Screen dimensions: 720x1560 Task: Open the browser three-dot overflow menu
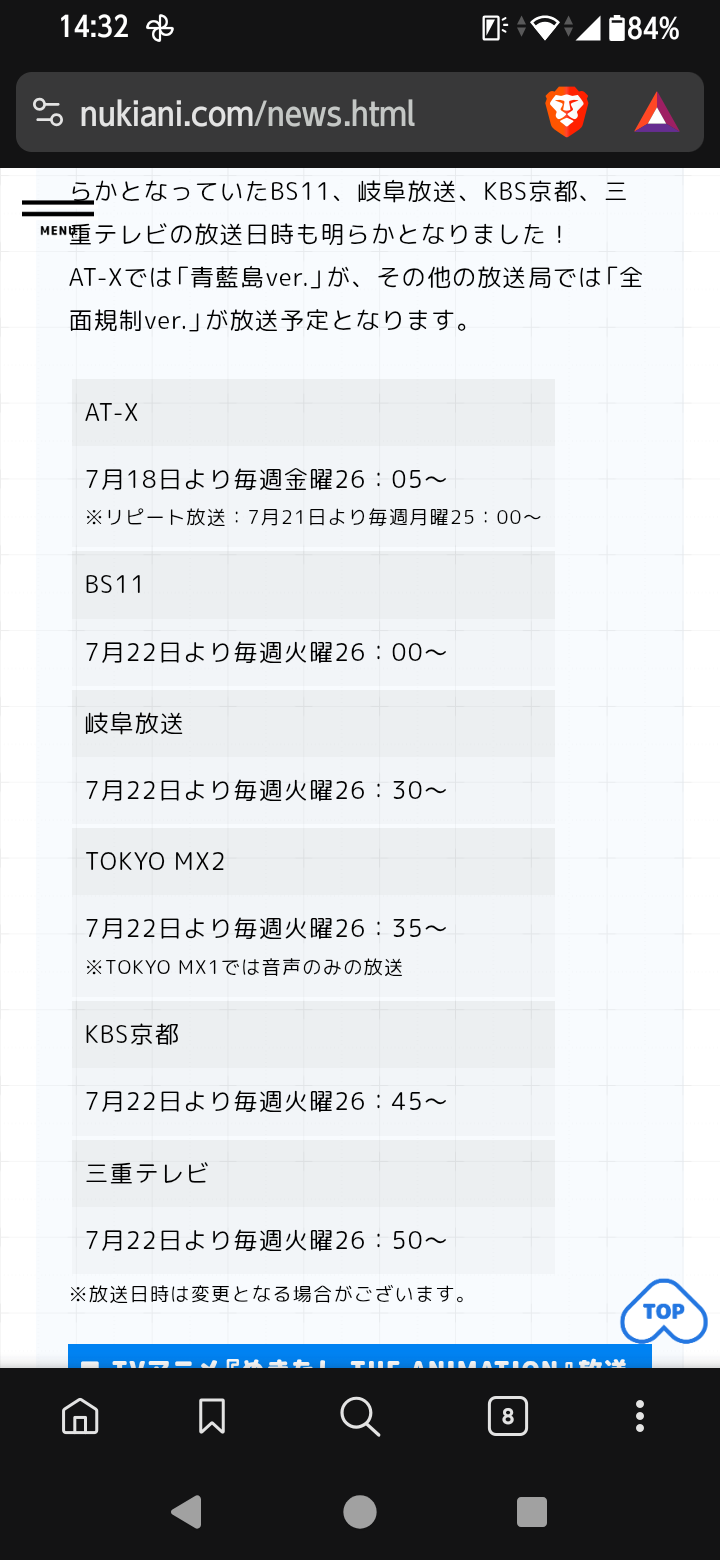point(640,1416)
